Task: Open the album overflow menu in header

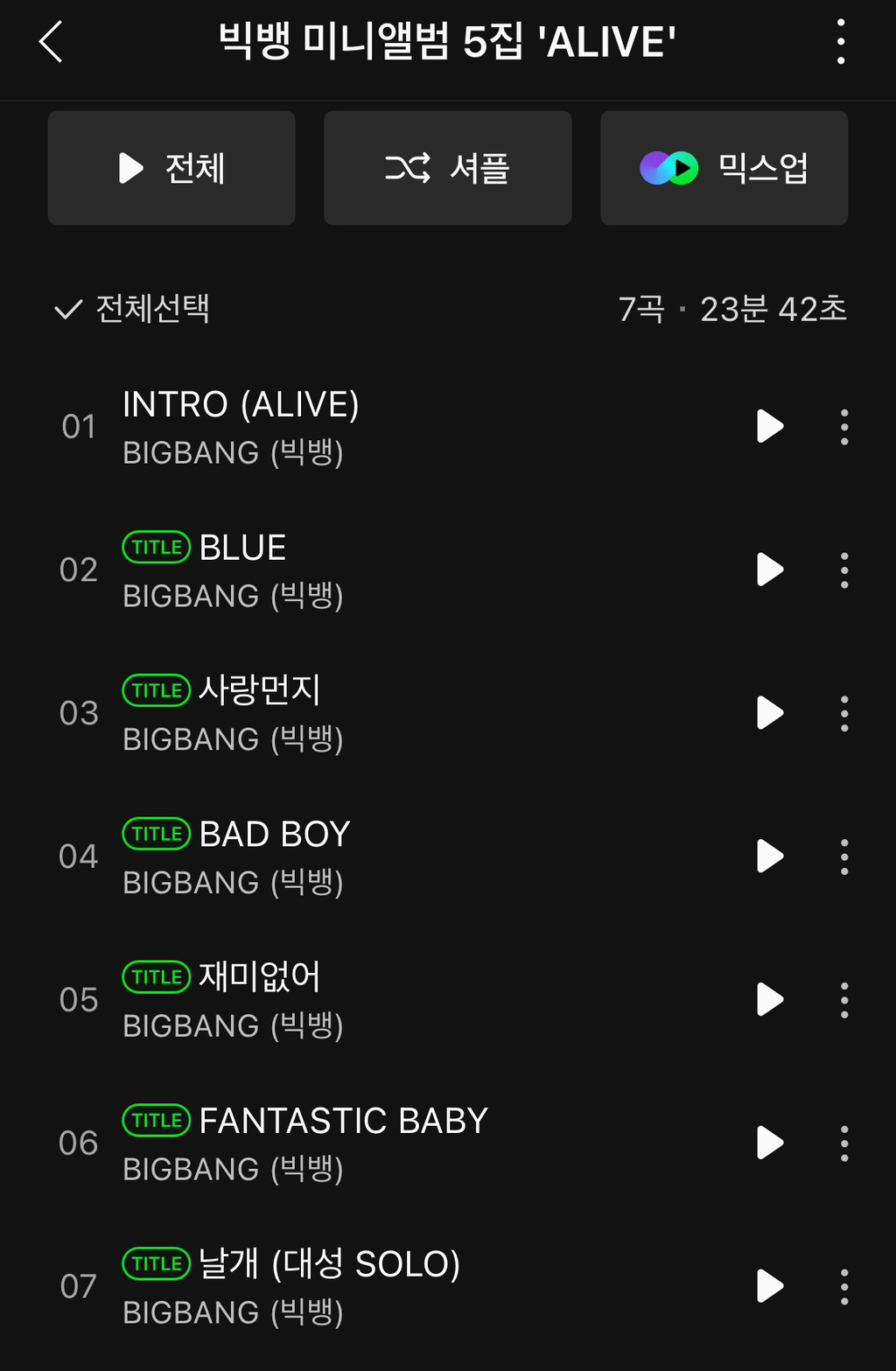Action: click(840, 42)
